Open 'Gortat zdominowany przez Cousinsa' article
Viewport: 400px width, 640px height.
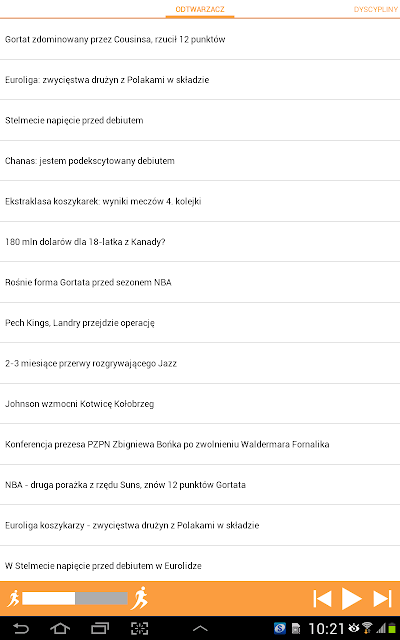coord(200,39)
